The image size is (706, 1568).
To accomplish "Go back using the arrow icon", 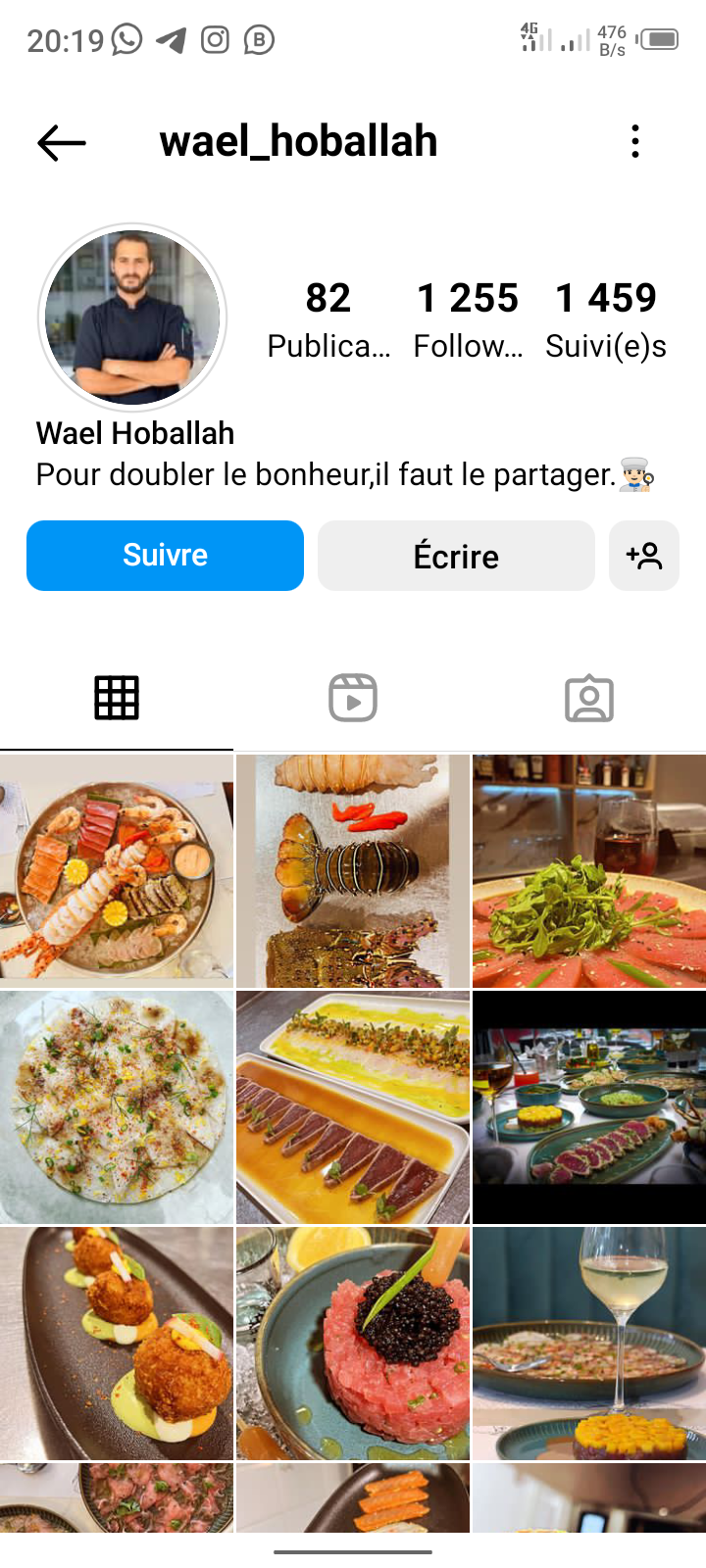I will (x=62, y=143).
